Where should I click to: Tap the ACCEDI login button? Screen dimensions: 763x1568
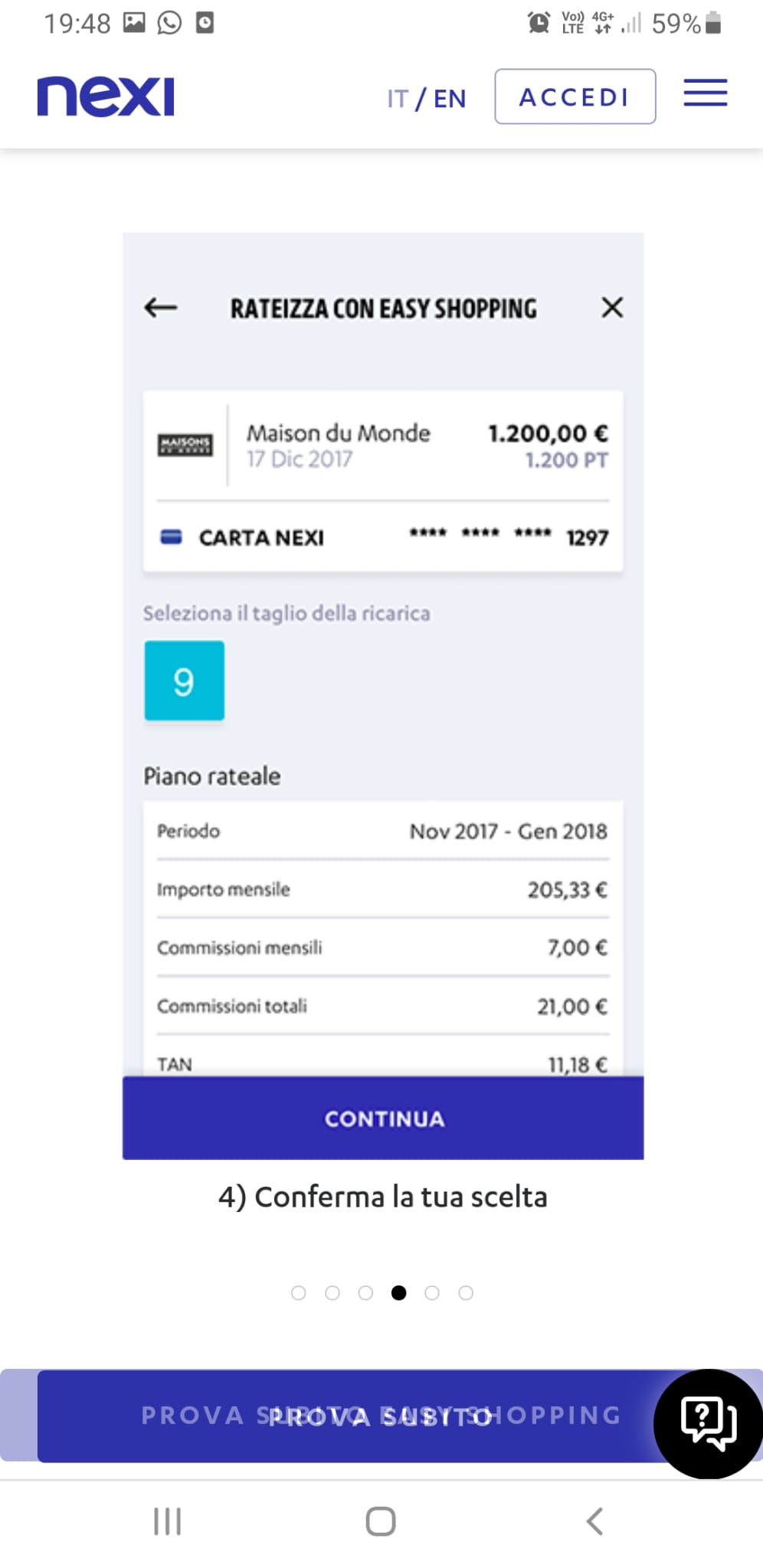(x=575, y=96)
